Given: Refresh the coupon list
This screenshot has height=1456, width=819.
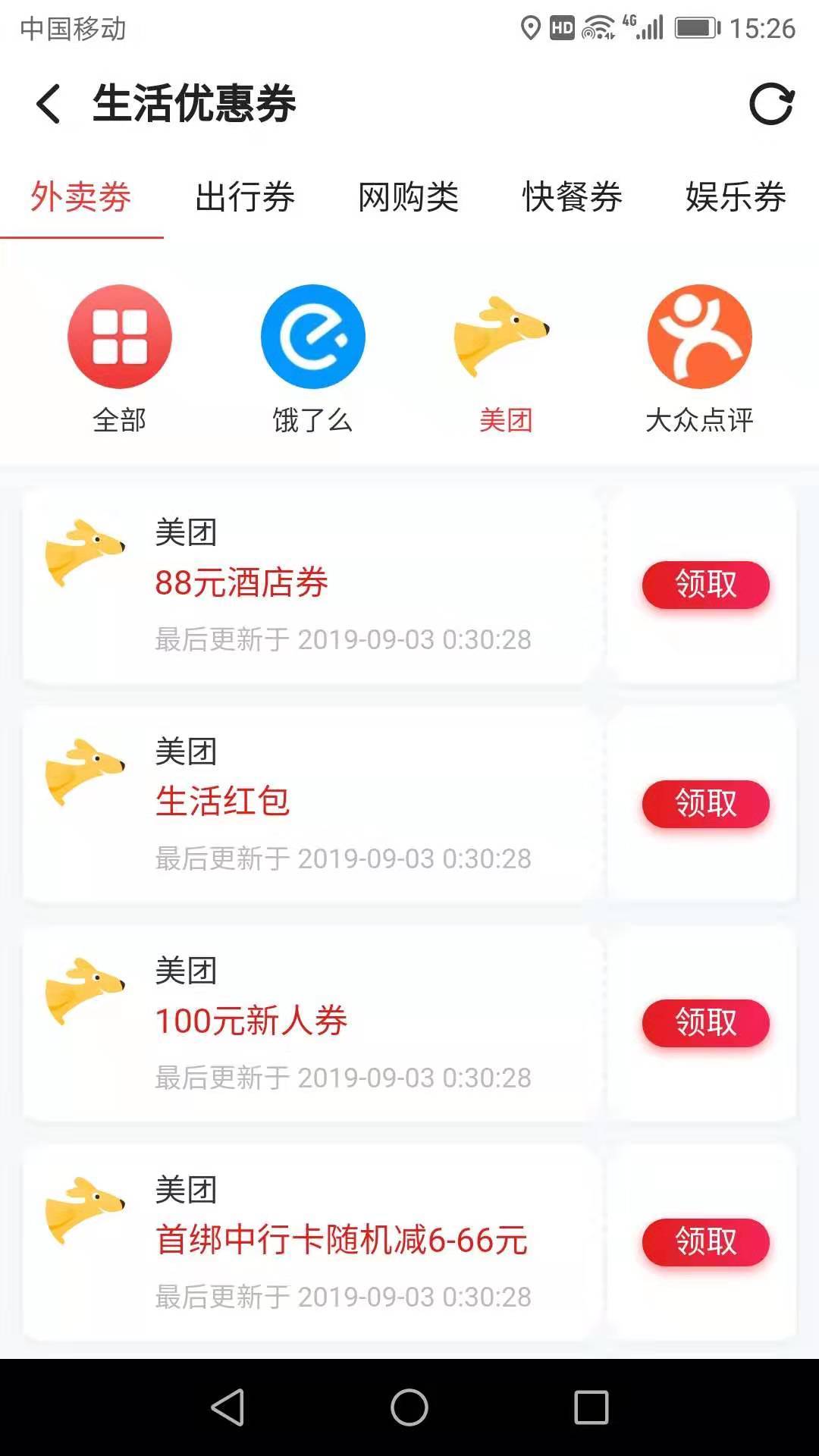Looking at the screenshot, I should tap(771, 104).
